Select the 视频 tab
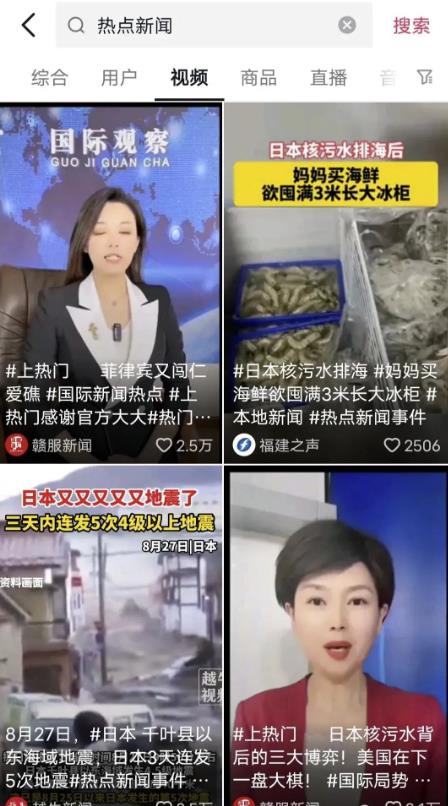This screenshot has height=806, width=448. (189, 78)
